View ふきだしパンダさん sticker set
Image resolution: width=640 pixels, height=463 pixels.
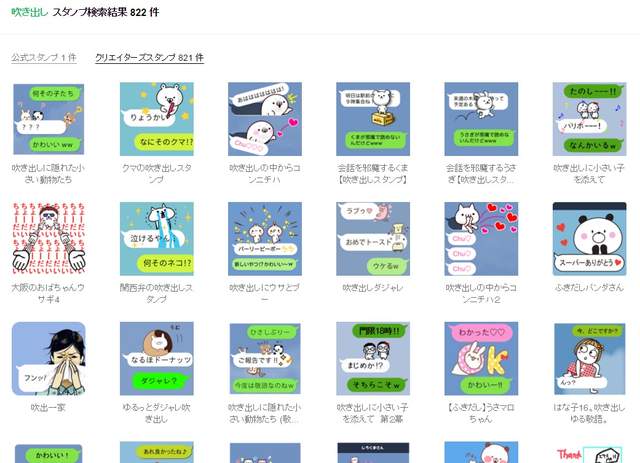tap(589, 239)
